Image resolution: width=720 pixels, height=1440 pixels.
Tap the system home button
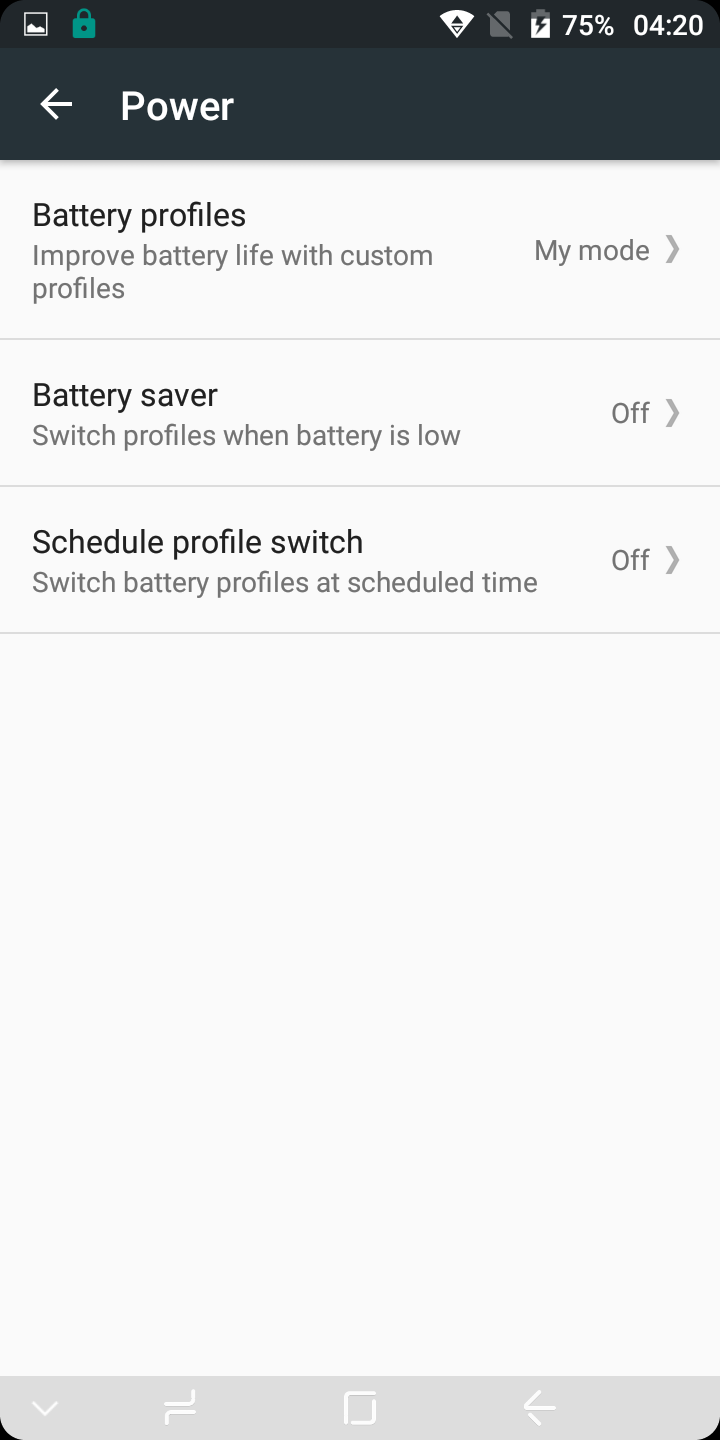[x=360, y=1408]
